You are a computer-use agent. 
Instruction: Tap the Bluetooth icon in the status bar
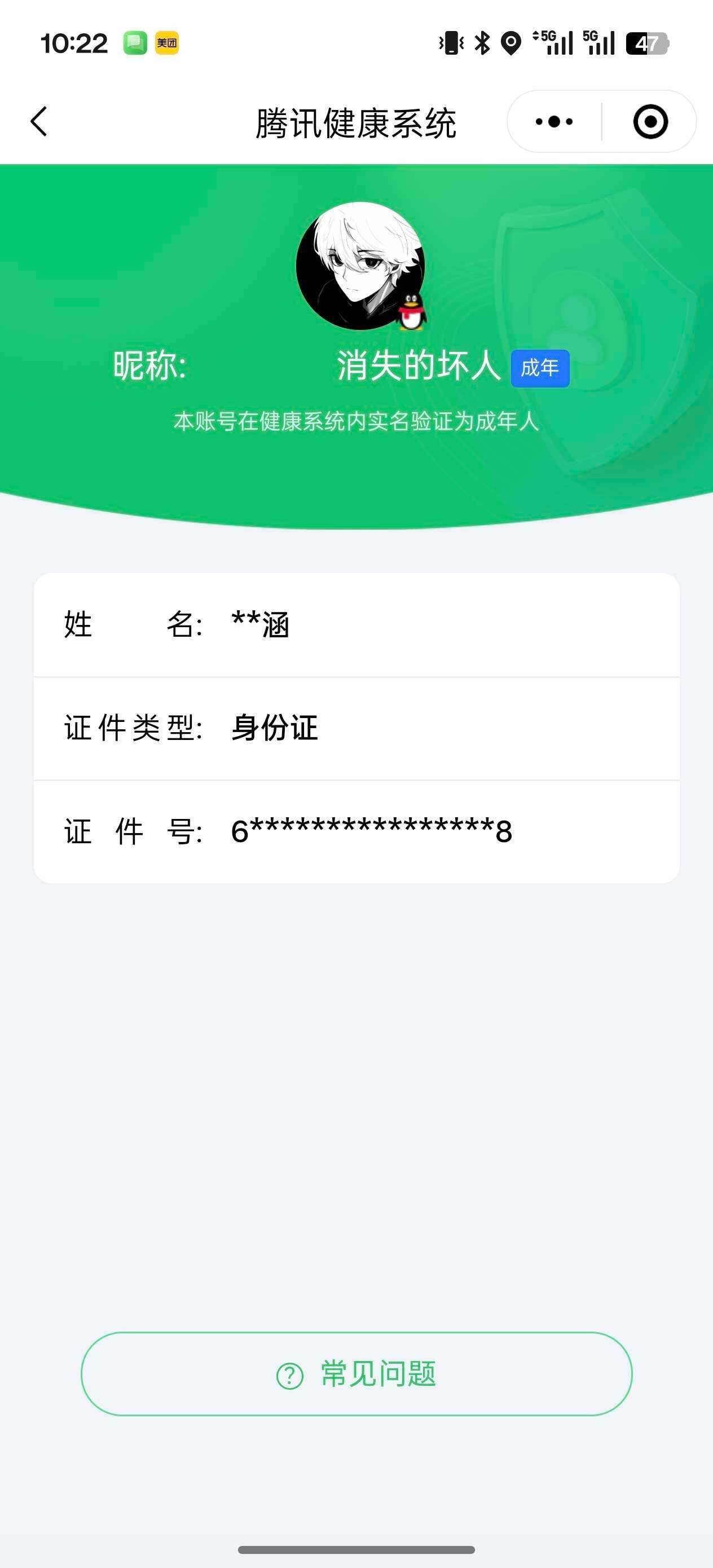[x=481, y=43]
